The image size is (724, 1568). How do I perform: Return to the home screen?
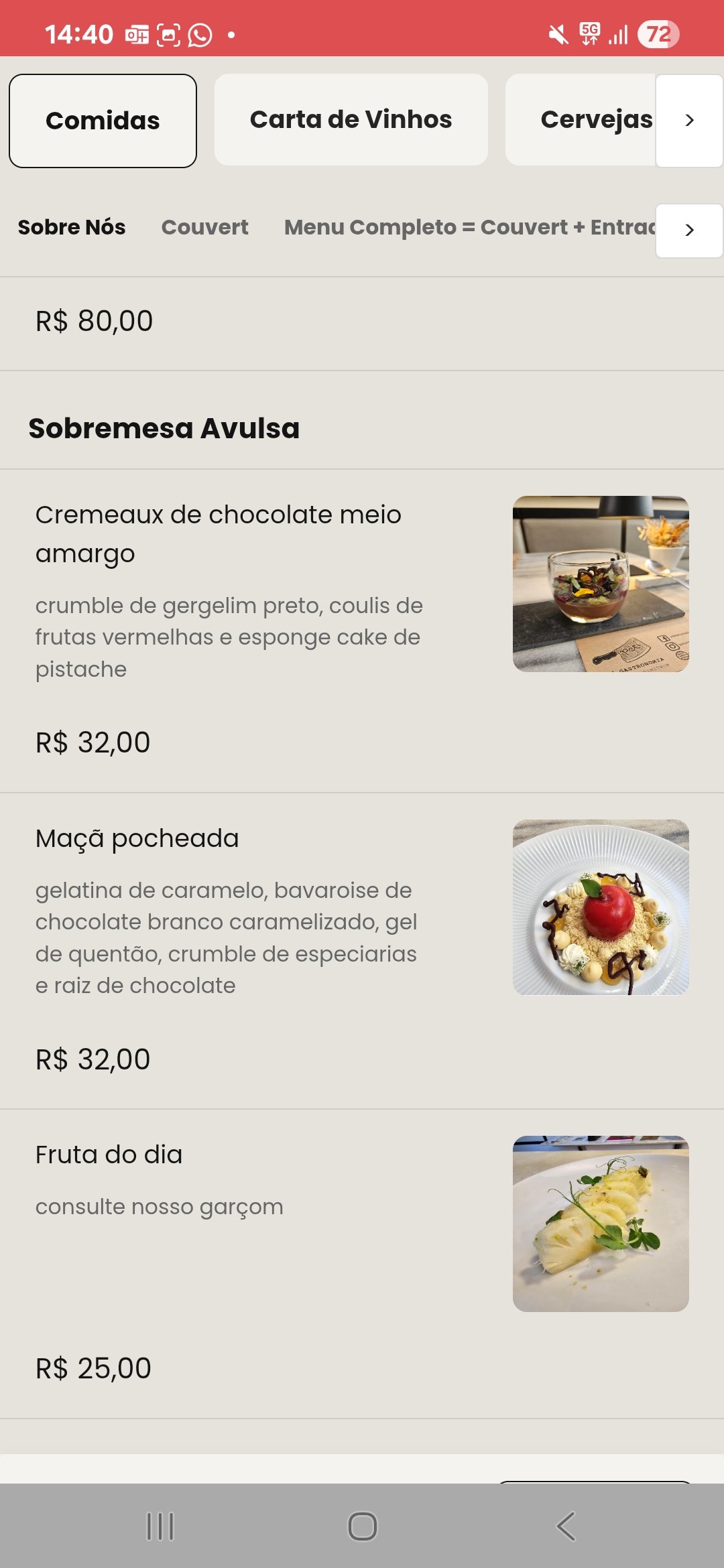[x=362, y=1526]
